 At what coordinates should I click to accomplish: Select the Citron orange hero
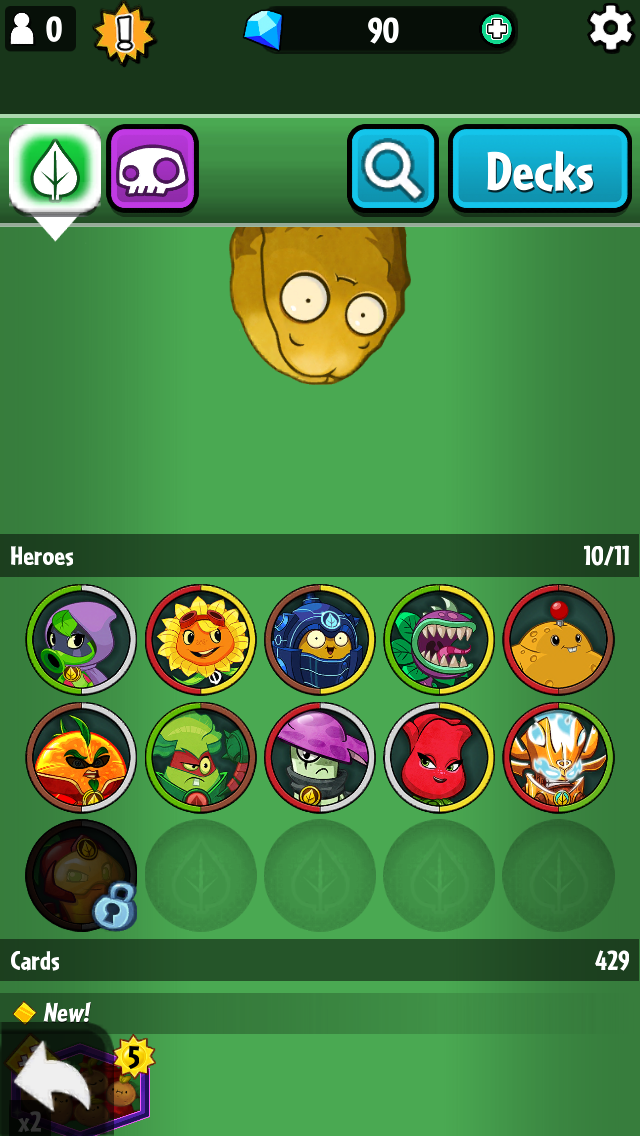(81, 757)
